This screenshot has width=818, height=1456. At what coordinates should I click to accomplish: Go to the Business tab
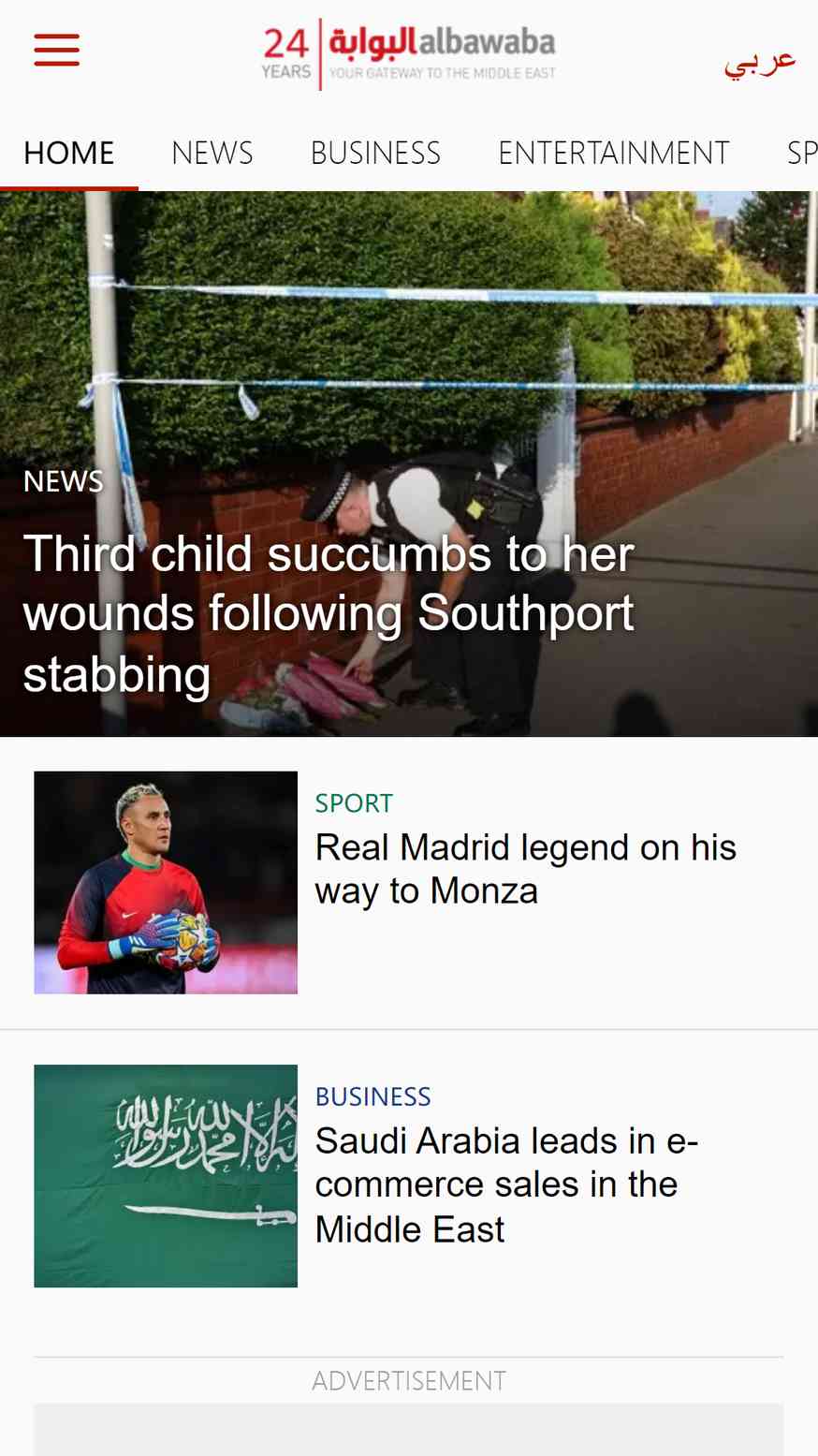click(x=375, y=153)
